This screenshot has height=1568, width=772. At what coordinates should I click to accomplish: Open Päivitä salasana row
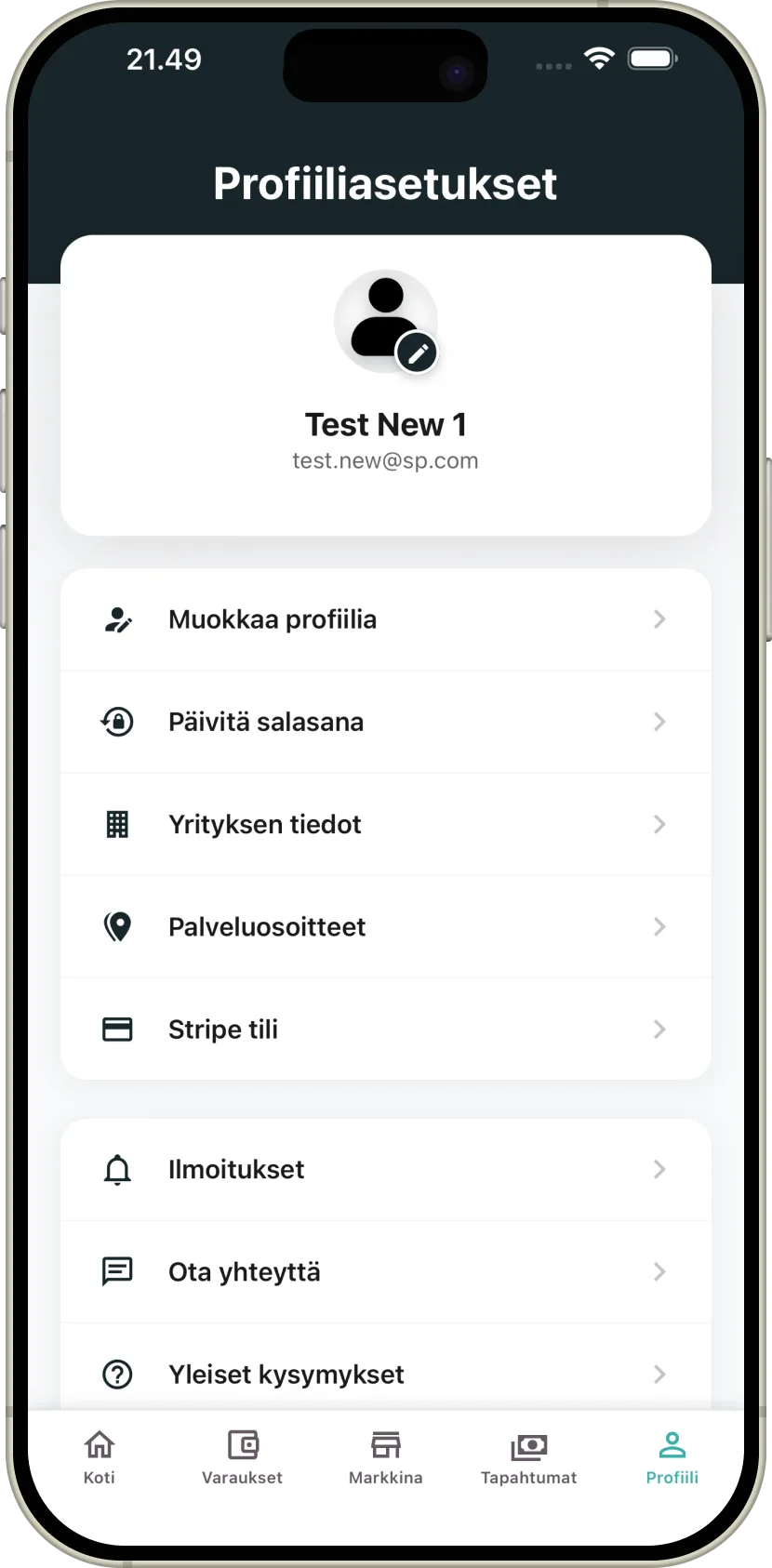click(x=385, y=722)
